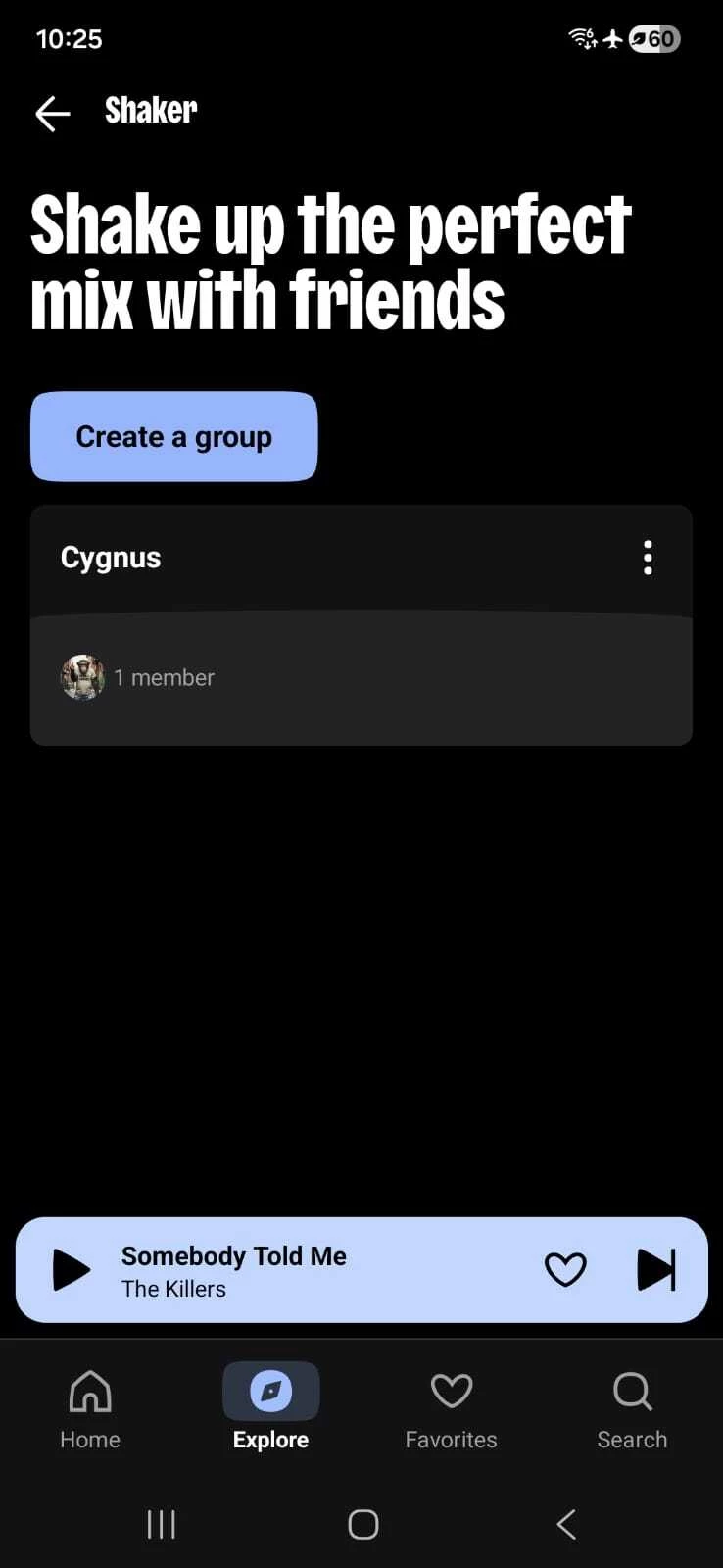723x1568 pixels.
Task: Open the system recent apps view
Action: pos(161,1524)
